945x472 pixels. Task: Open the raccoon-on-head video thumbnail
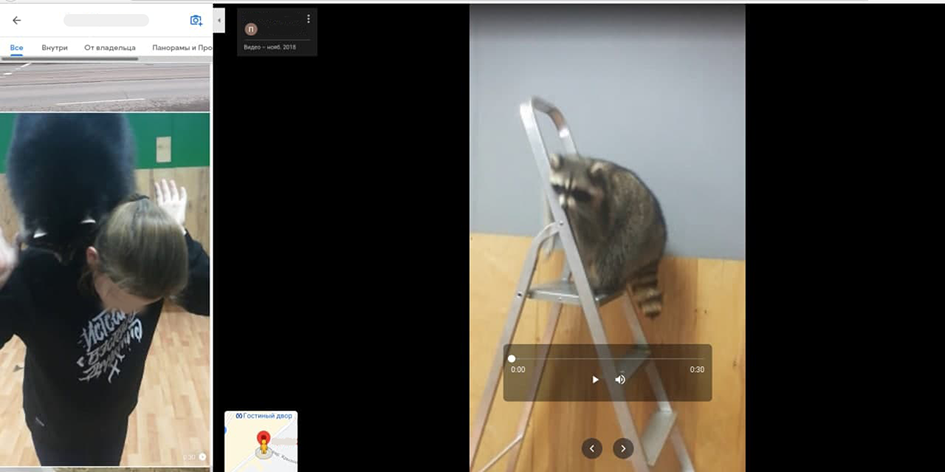point(105,288)
